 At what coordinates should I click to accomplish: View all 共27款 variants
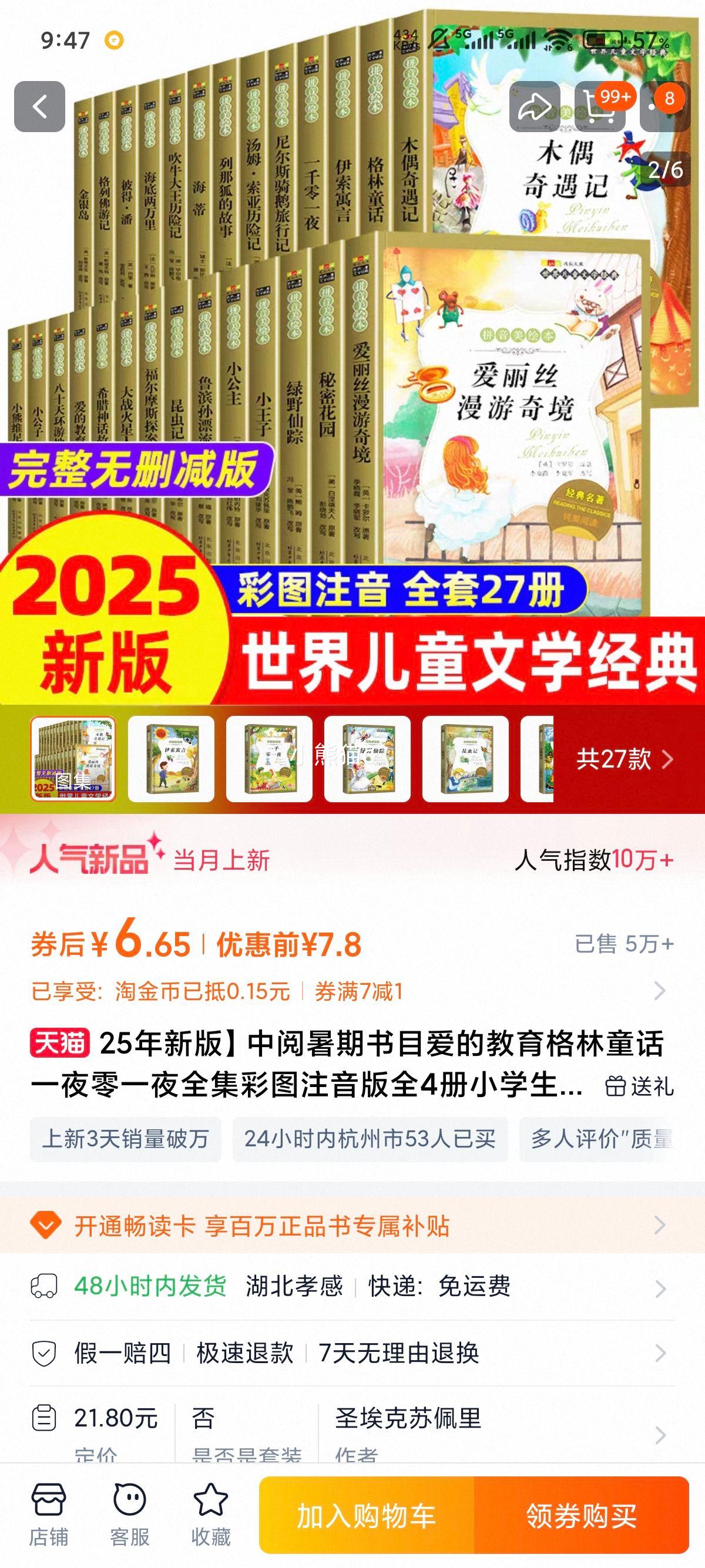click(x=625, y=758)
